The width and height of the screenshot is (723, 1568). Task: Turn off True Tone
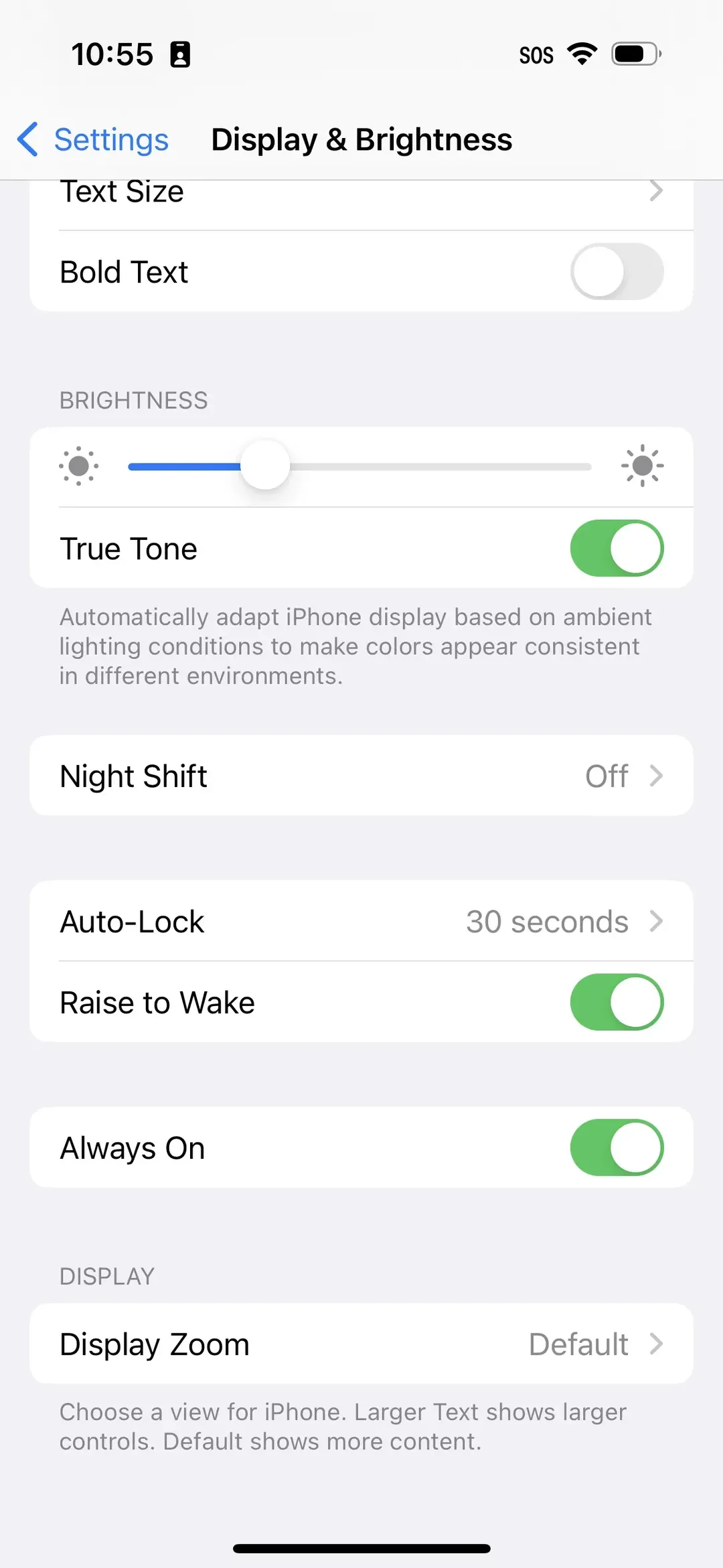pos(617,548)
